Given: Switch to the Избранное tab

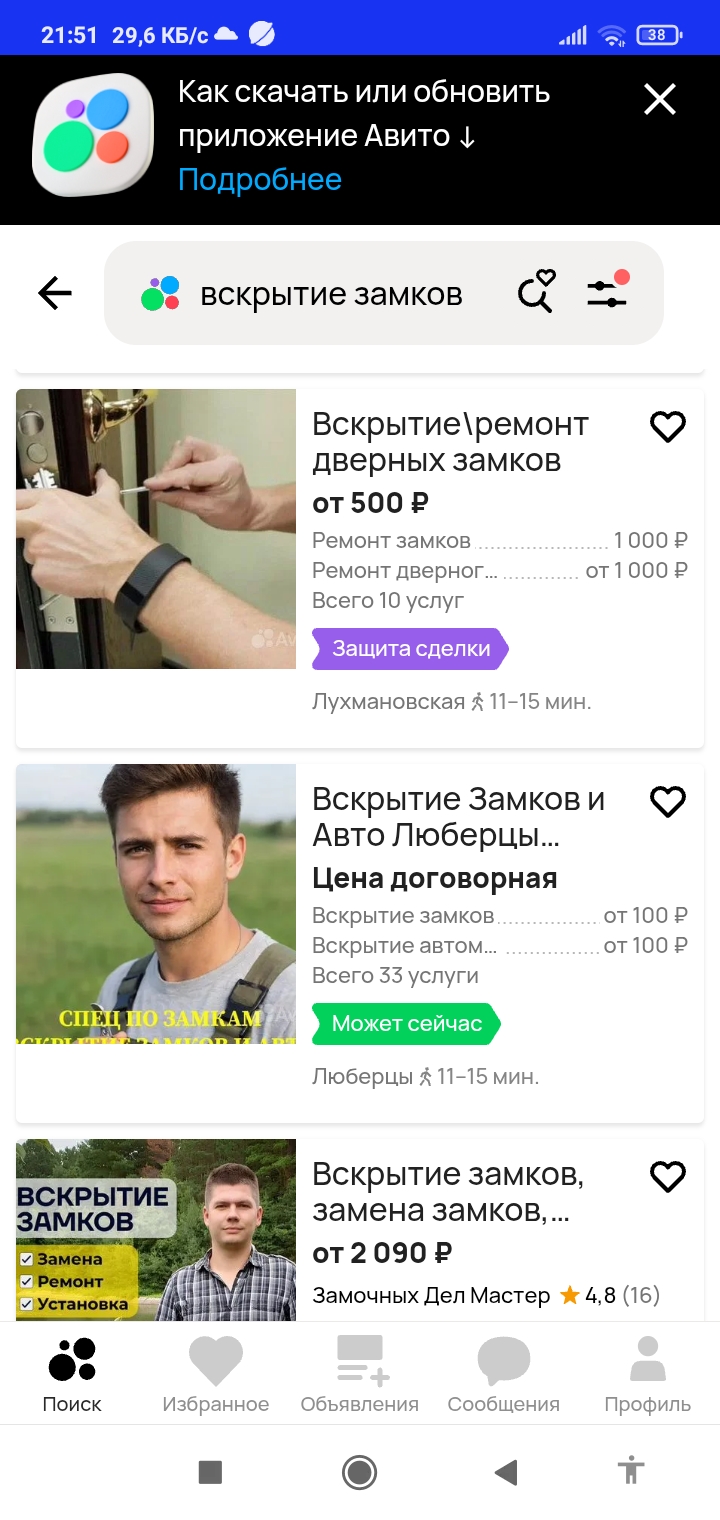Looking at the screenshot, I should [216, 1374].
